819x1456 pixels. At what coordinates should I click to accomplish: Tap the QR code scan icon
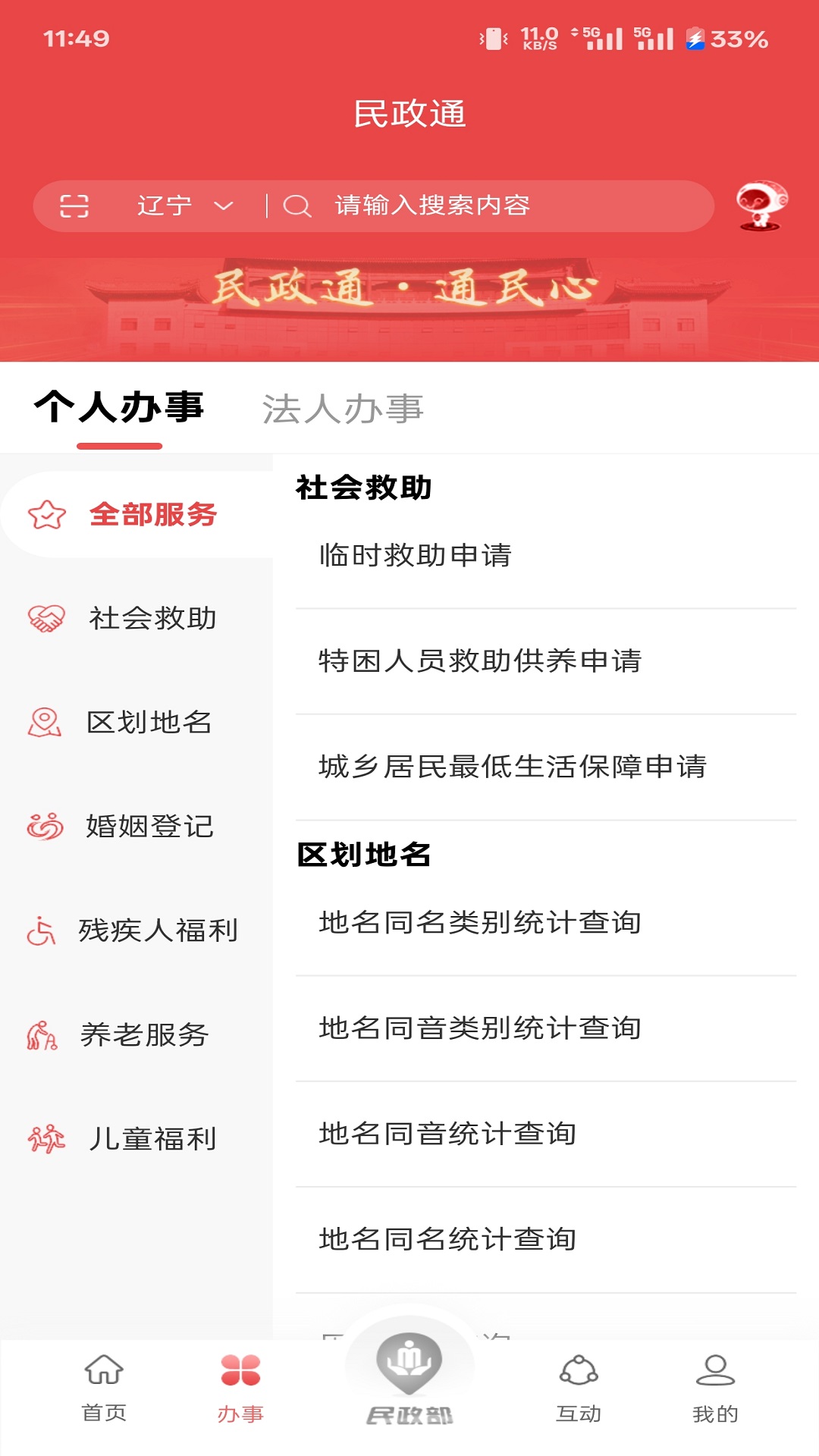(74, 205)
